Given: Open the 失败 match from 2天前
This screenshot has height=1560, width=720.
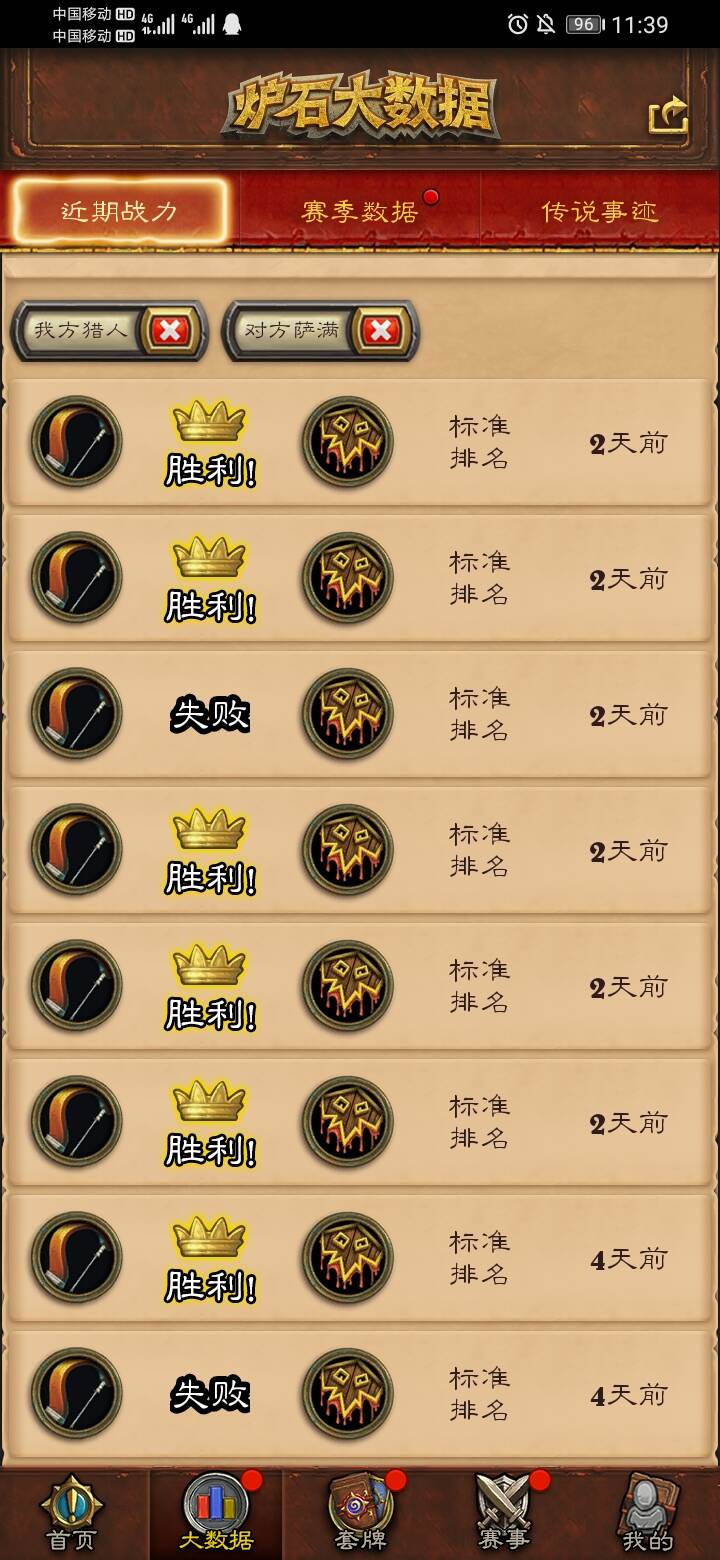Looking at the screenshot, I should point(360,715).
